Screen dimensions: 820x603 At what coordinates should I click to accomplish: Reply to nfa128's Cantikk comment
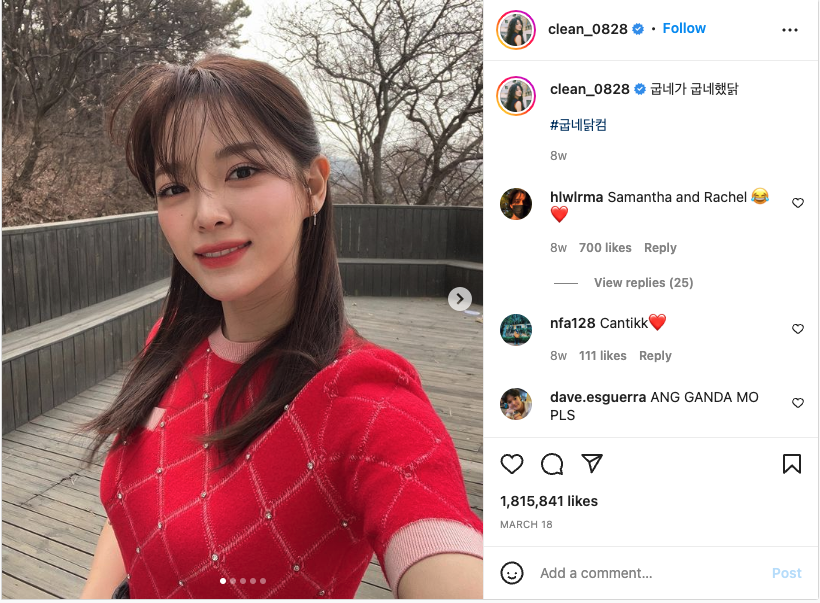[x=655, y=356]
